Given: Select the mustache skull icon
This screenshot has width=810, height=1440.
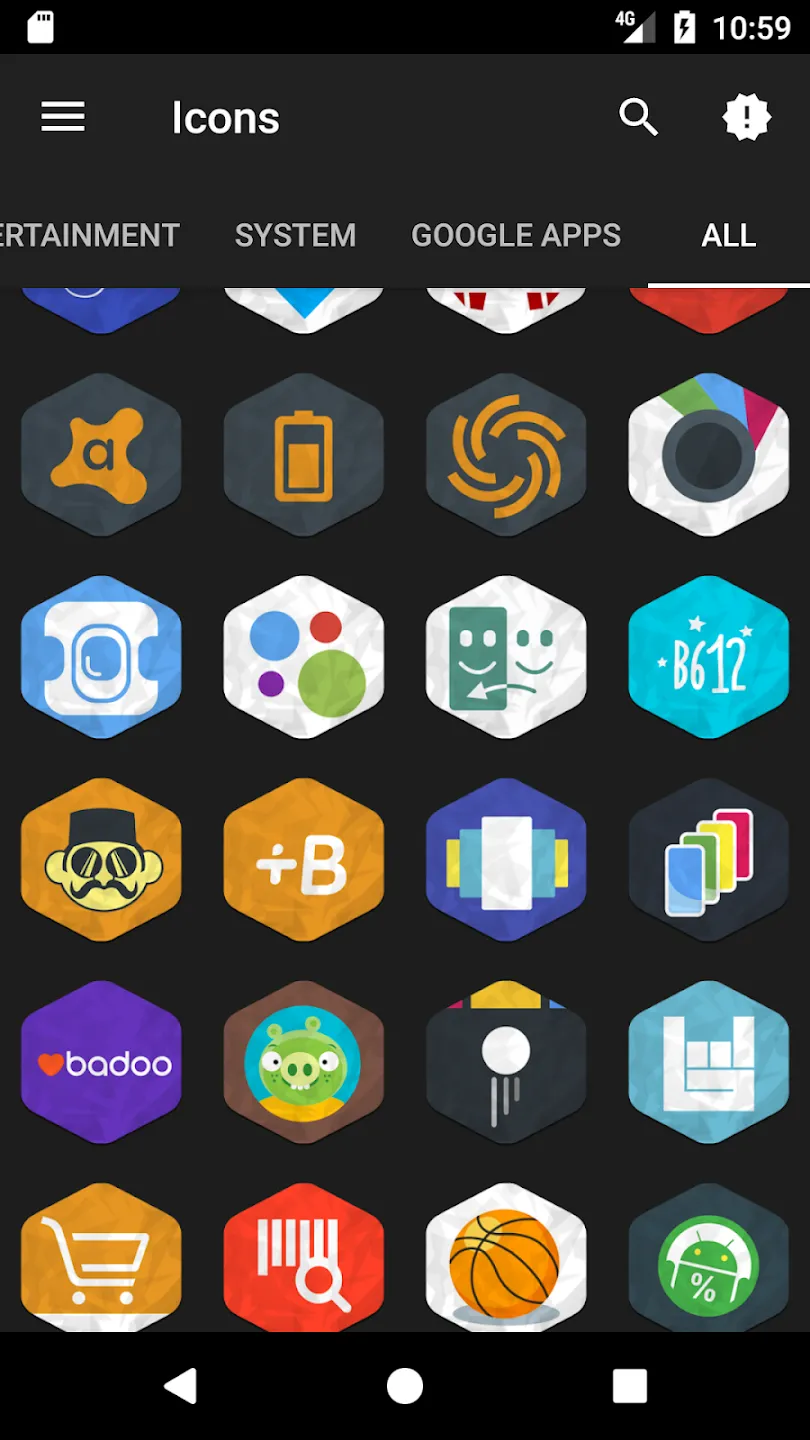Looking at the screenshot, I should 101,860.
